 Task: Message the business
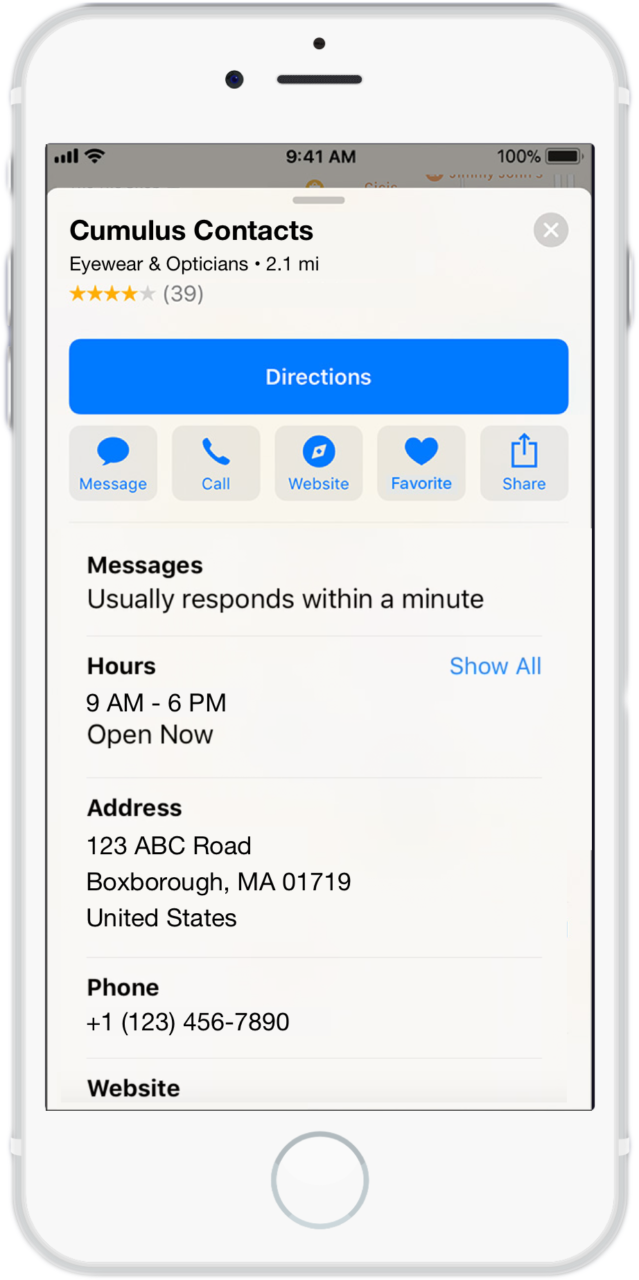tap(113, 463)
